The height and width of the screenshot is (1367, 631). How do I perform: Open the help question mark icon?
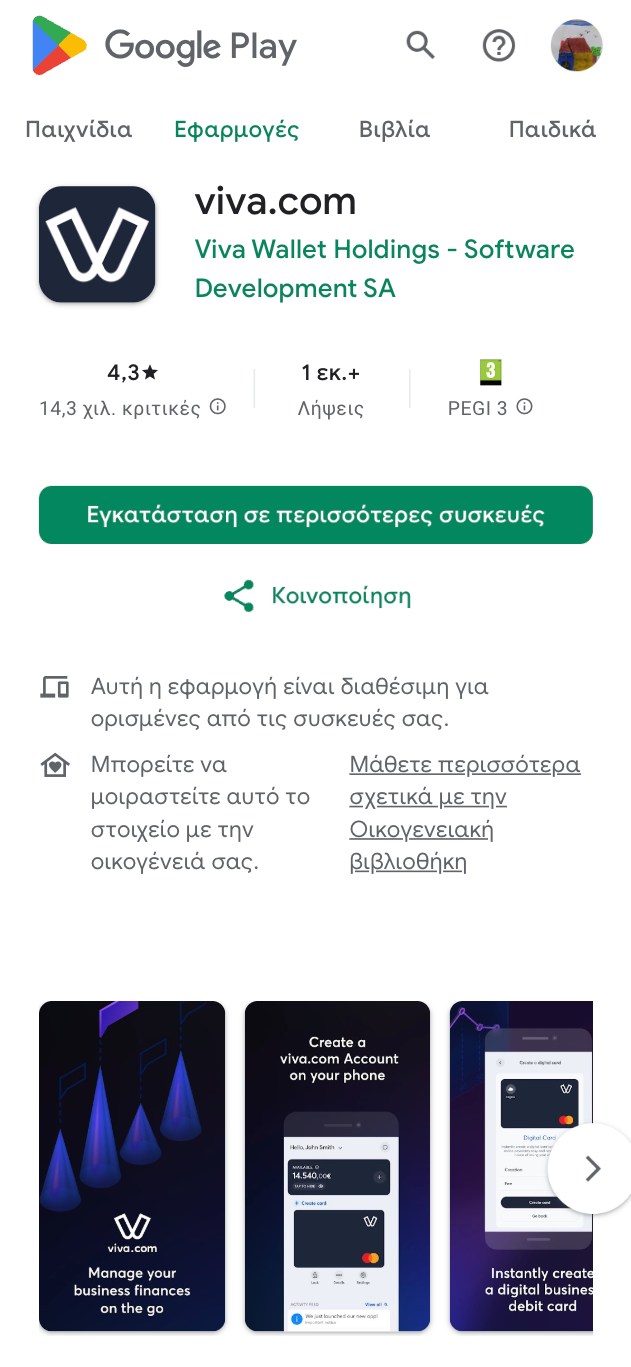point(498,46)
